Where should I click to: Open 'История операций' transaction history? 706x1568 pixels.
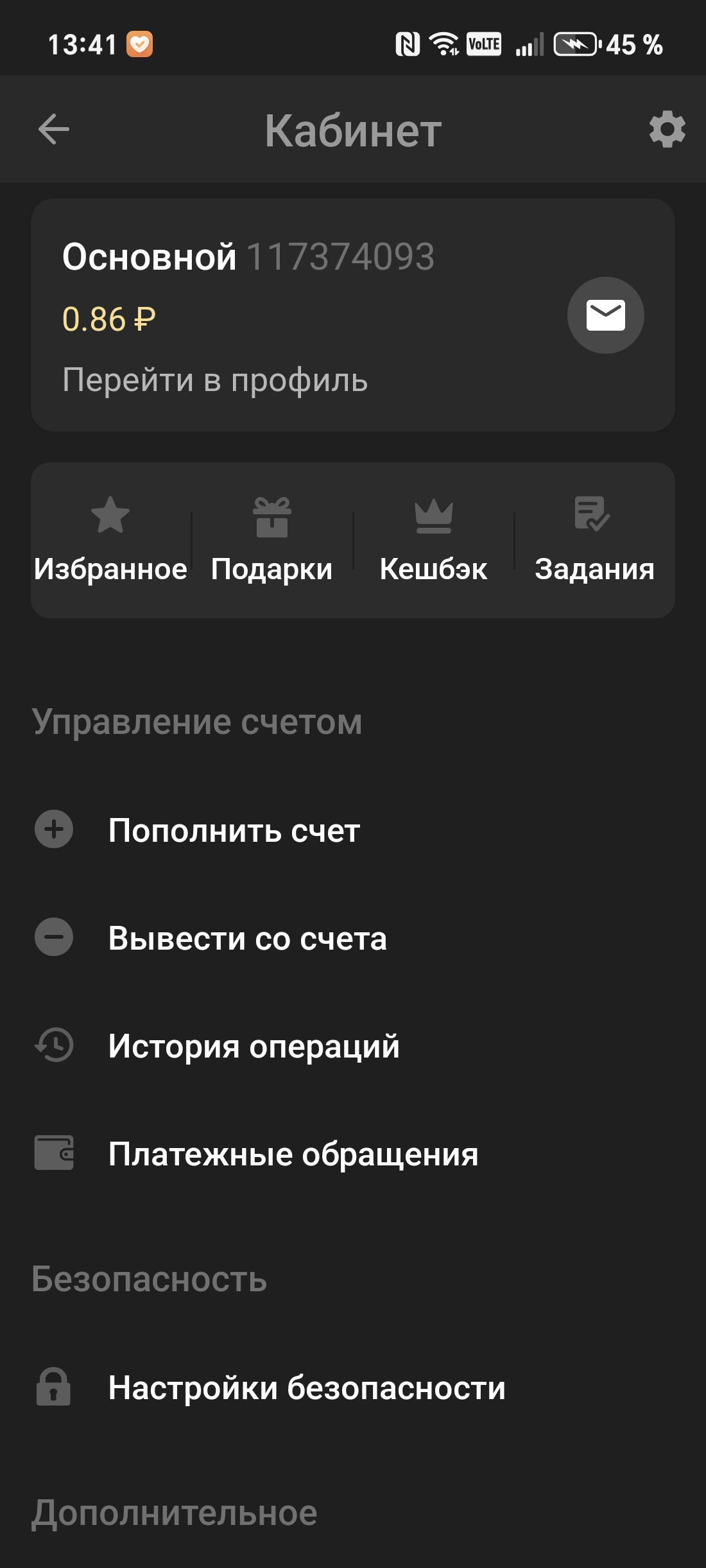[254, 1046]
